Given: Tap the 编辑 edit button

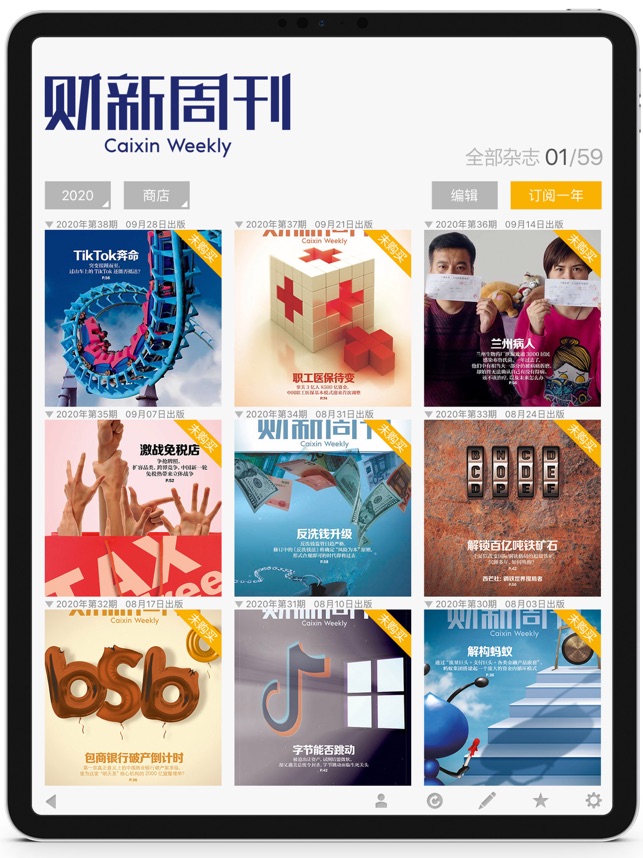Looking at the screenshot, I should pyautogui.click(x=464, y=196).
